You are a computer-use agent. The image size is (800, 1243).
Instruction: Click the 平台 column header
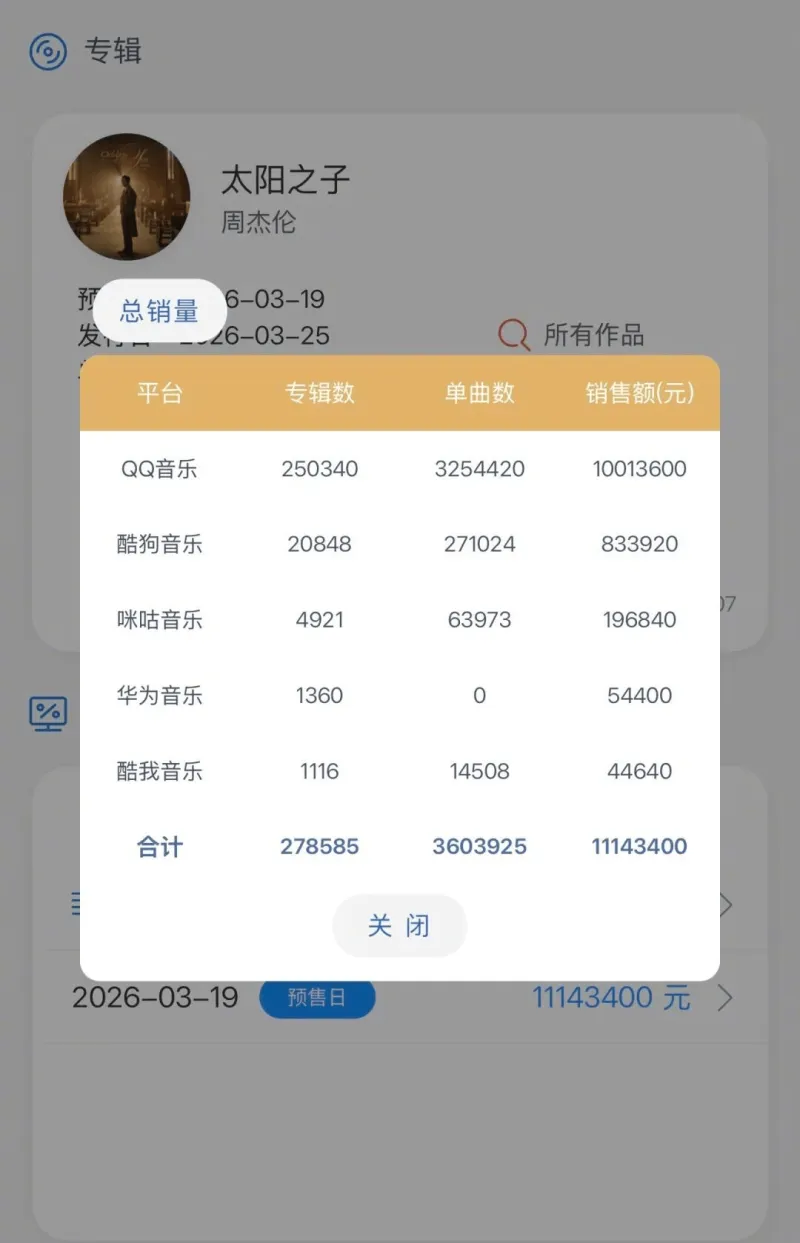click(160, 392)
